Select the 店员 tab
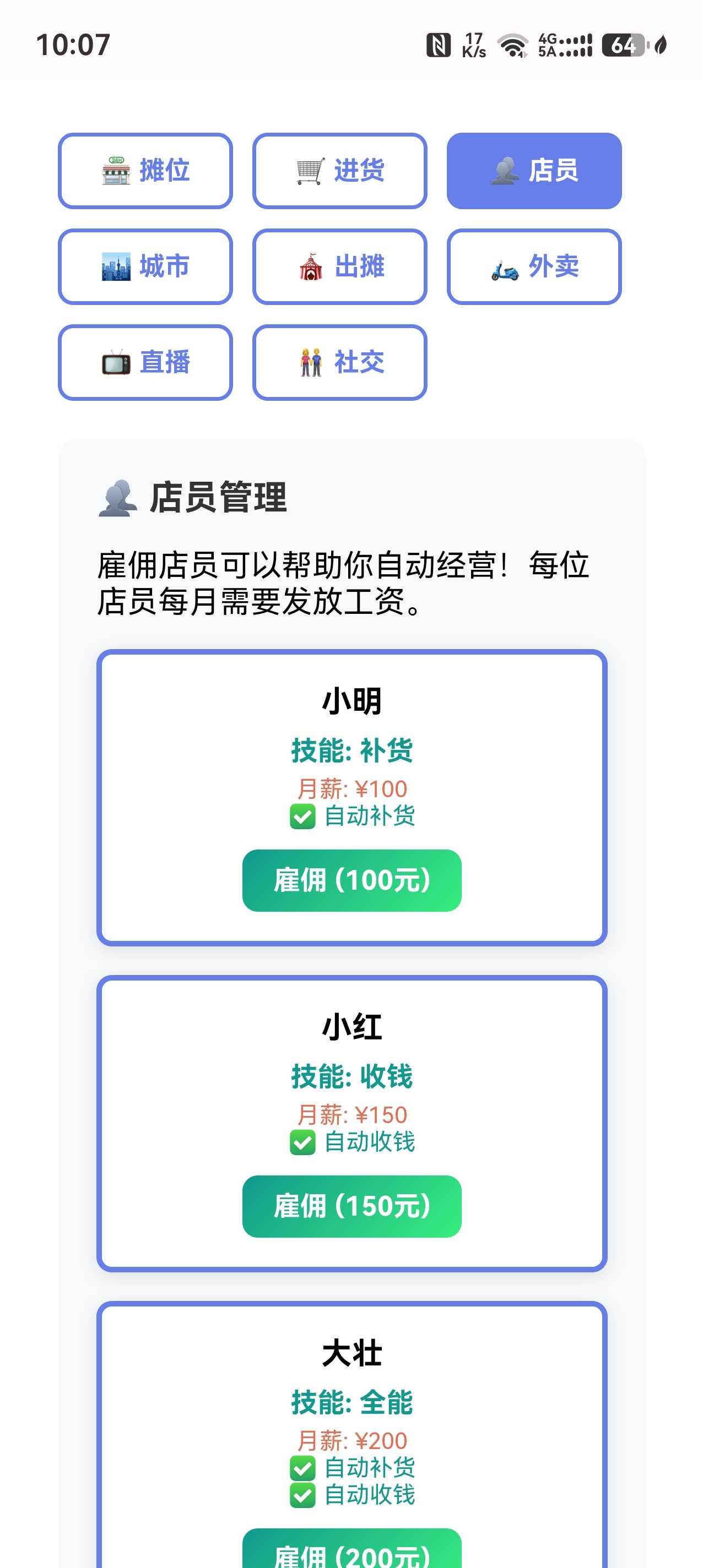This screenshot has width=703, height=1568. click(x=534, y=171)
